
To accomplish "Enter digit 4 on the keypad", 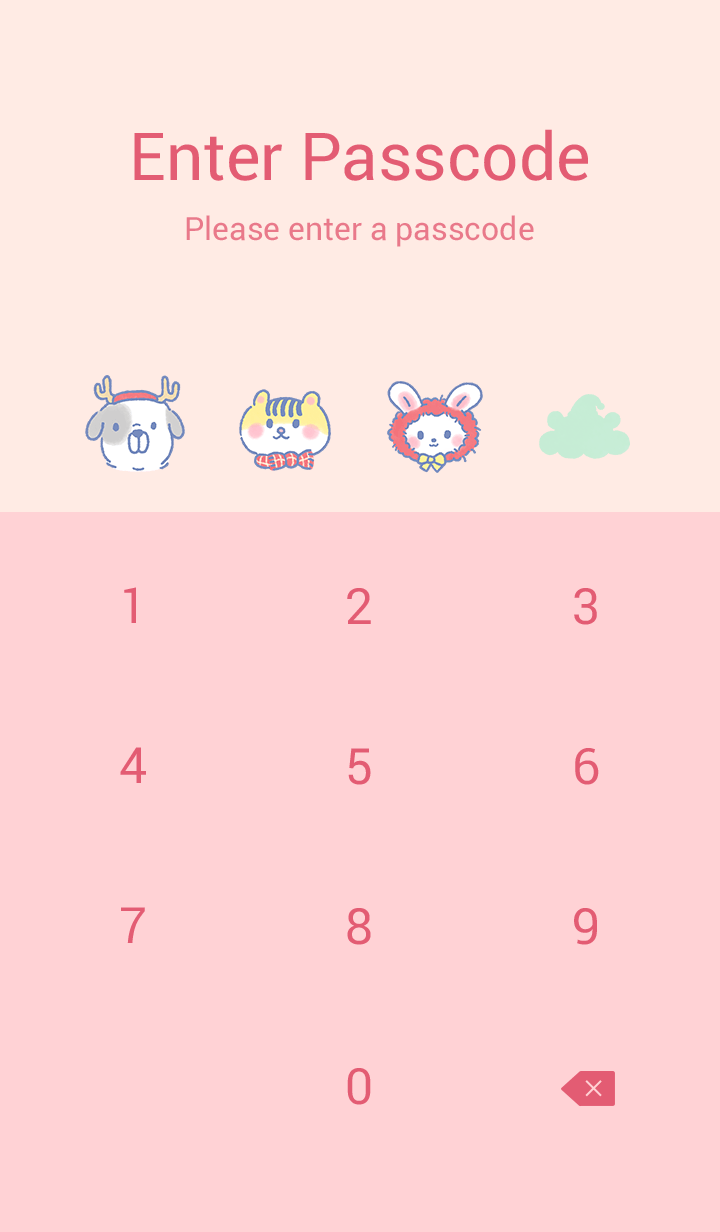I will (132, 767).
